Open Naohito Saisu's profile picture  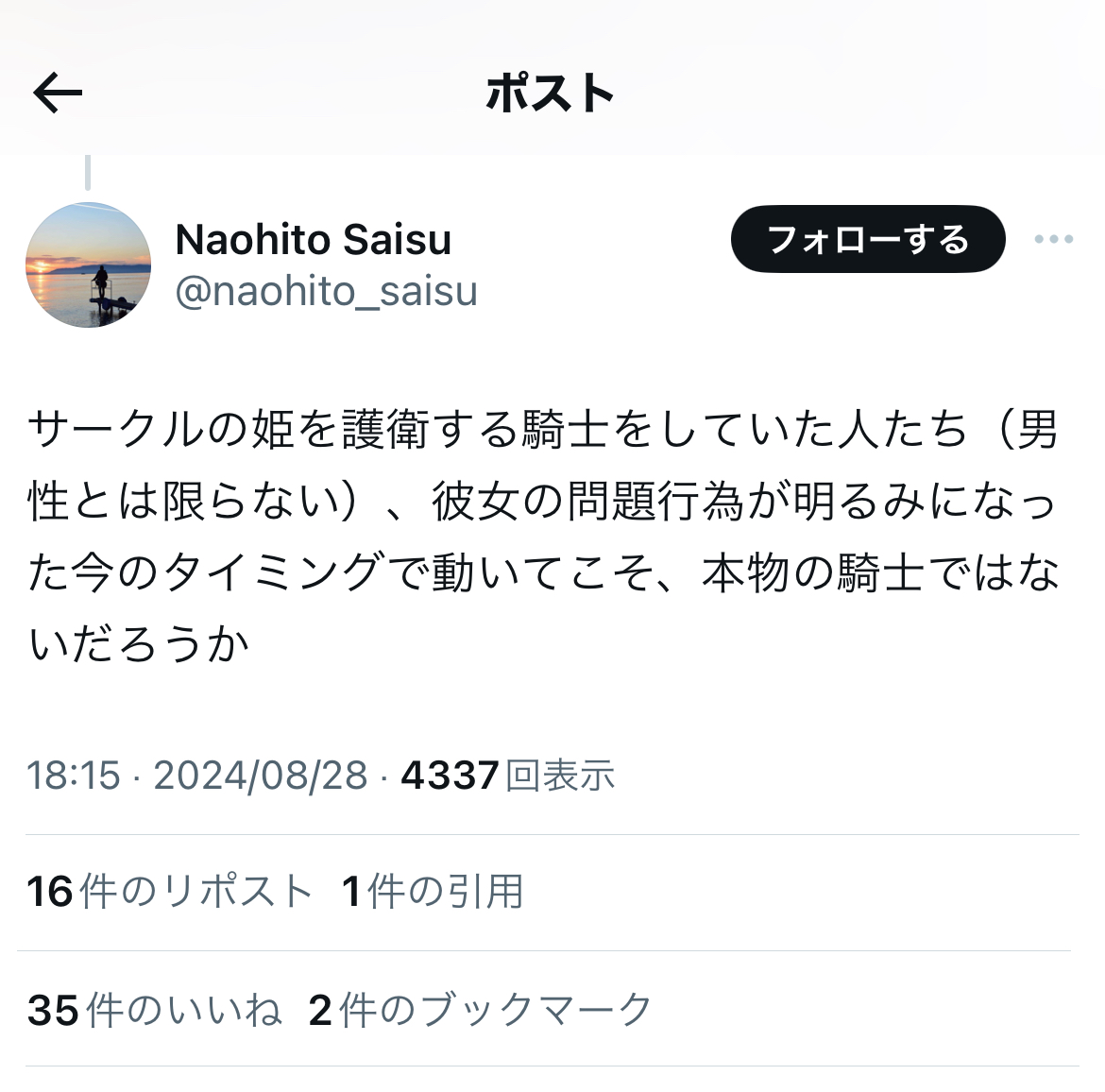coord(88,265)
